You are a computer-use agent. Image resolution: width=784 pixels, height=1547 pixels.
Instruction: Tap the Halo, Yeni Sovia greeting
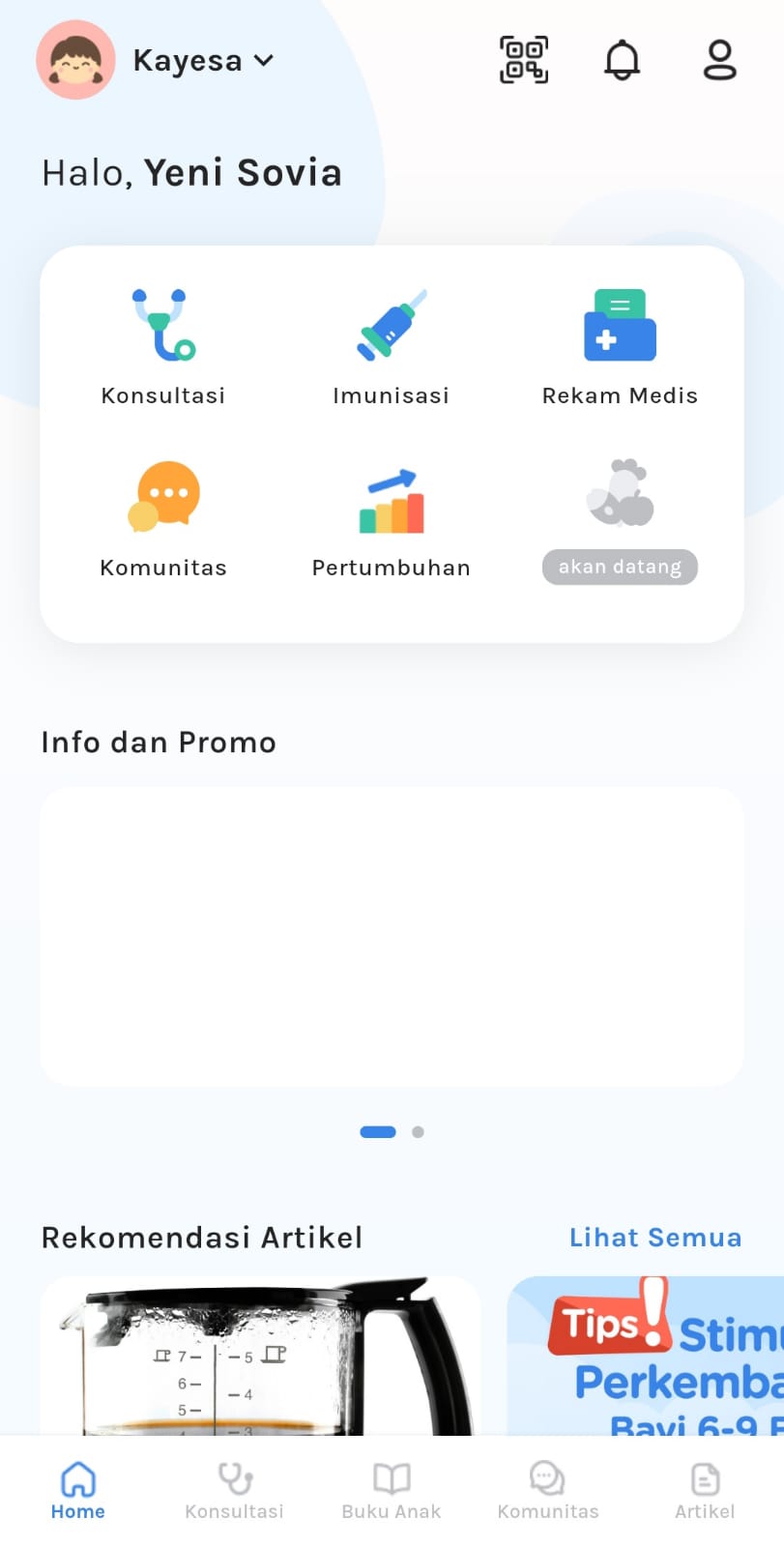point(190,172)
